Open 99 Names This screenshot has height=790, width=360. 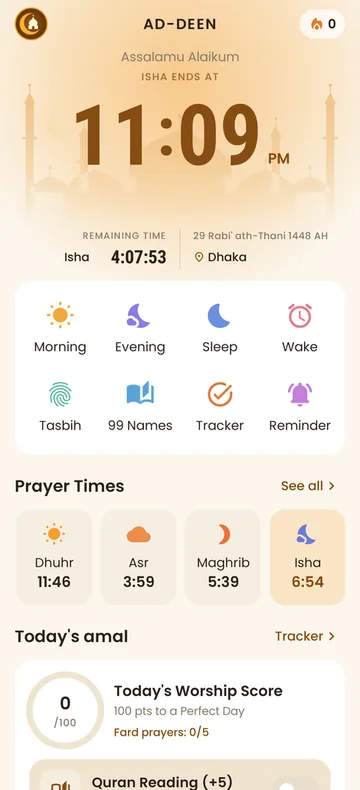[139, 407]
